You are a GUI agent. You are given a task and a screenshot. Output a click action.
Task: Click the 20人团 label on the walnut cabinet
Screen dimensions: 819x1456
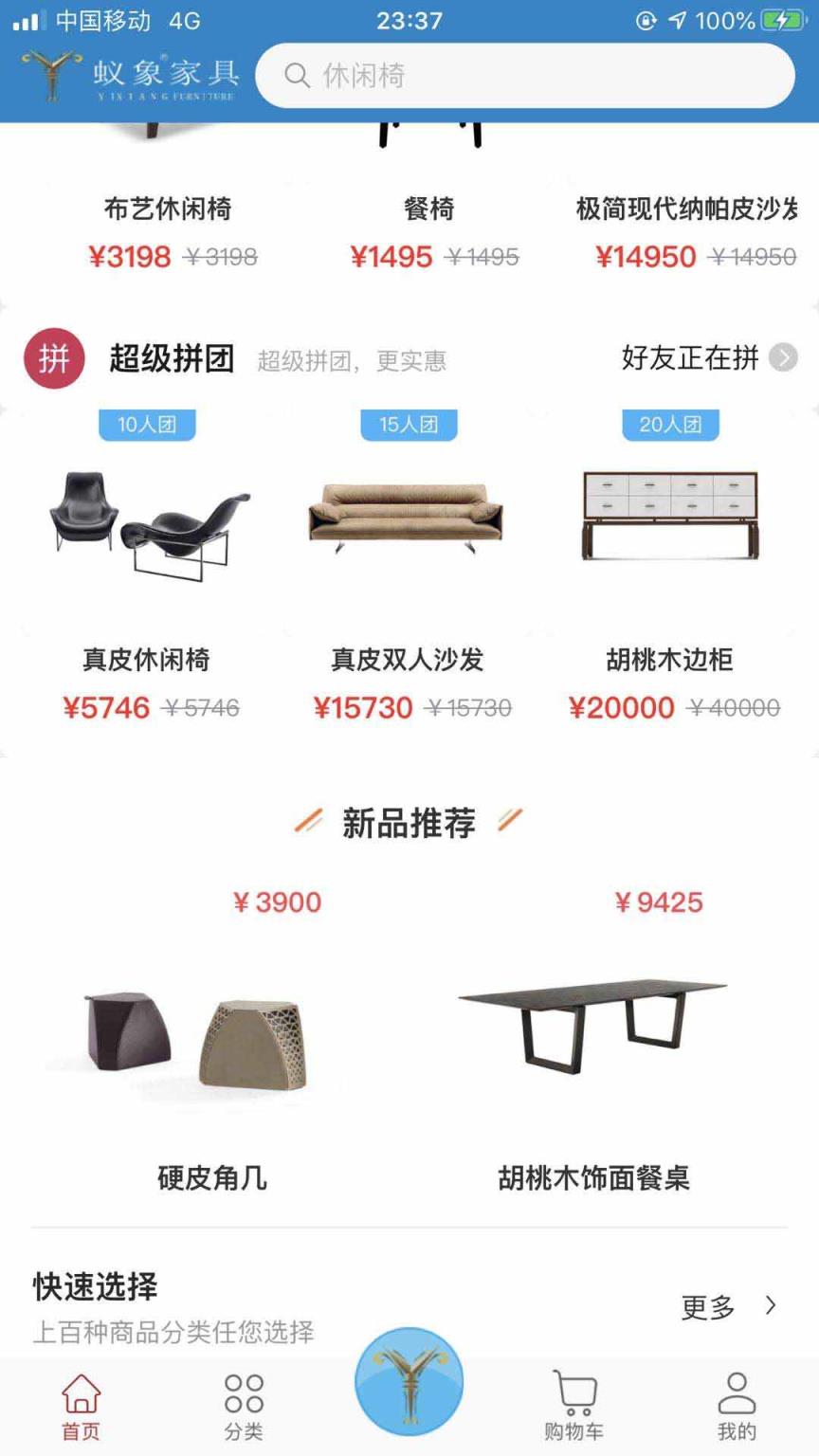670,425
